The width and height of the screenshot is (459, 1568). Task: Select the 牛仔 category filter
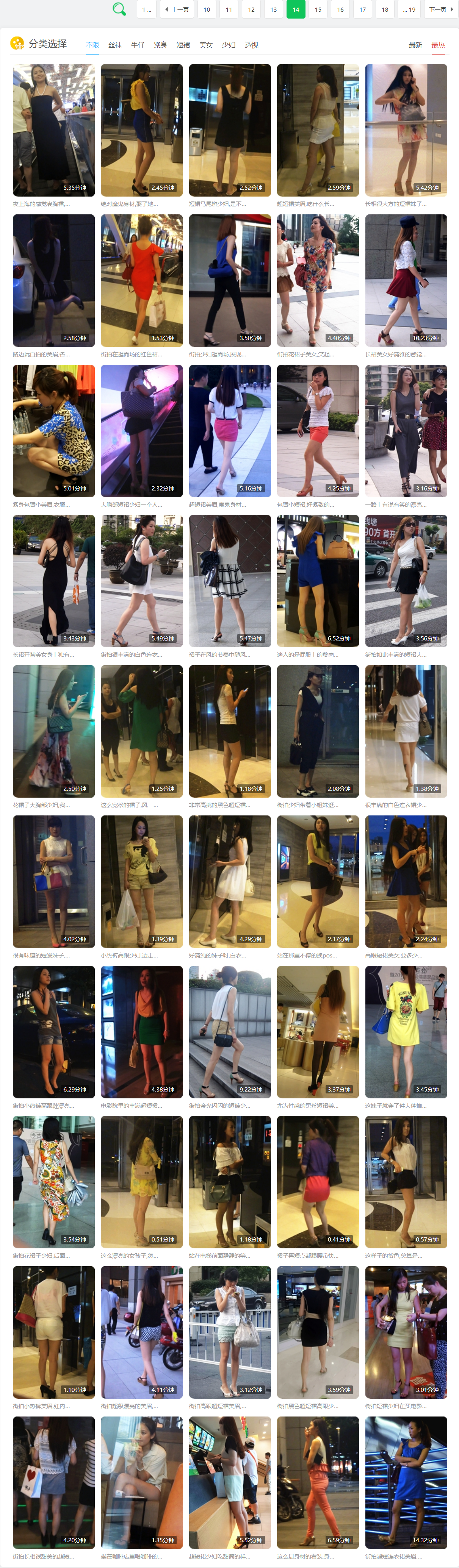click(x=138, y=45)
